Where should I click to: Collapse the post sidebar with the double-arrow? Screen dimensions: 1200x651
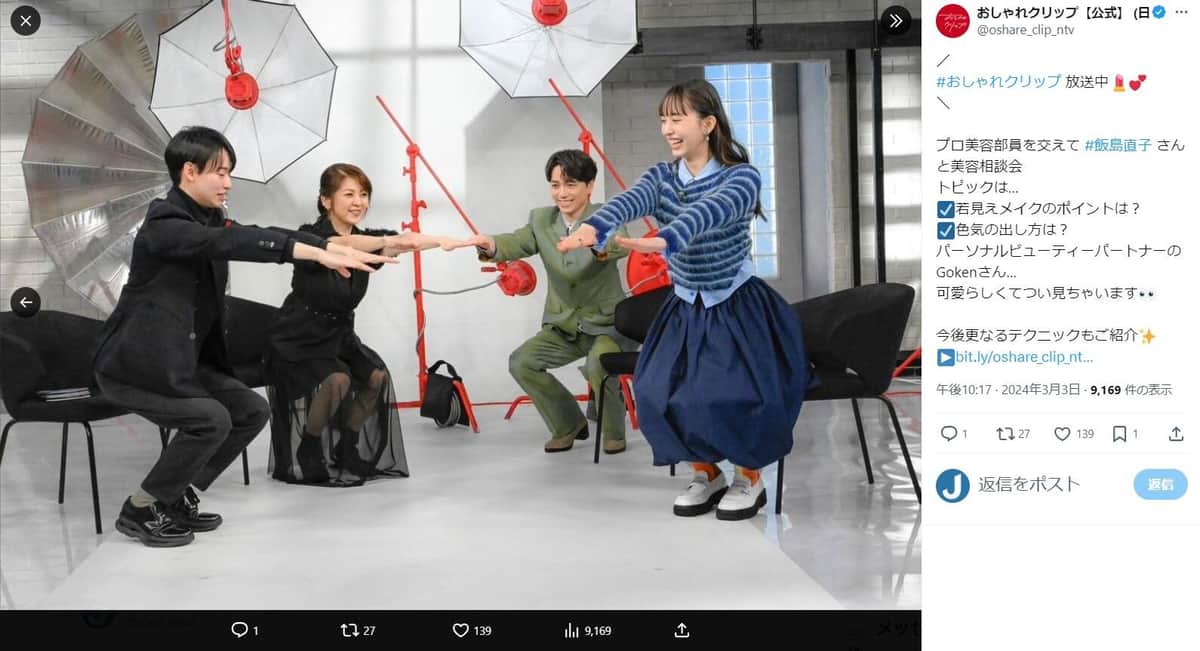tap(895, 20)
